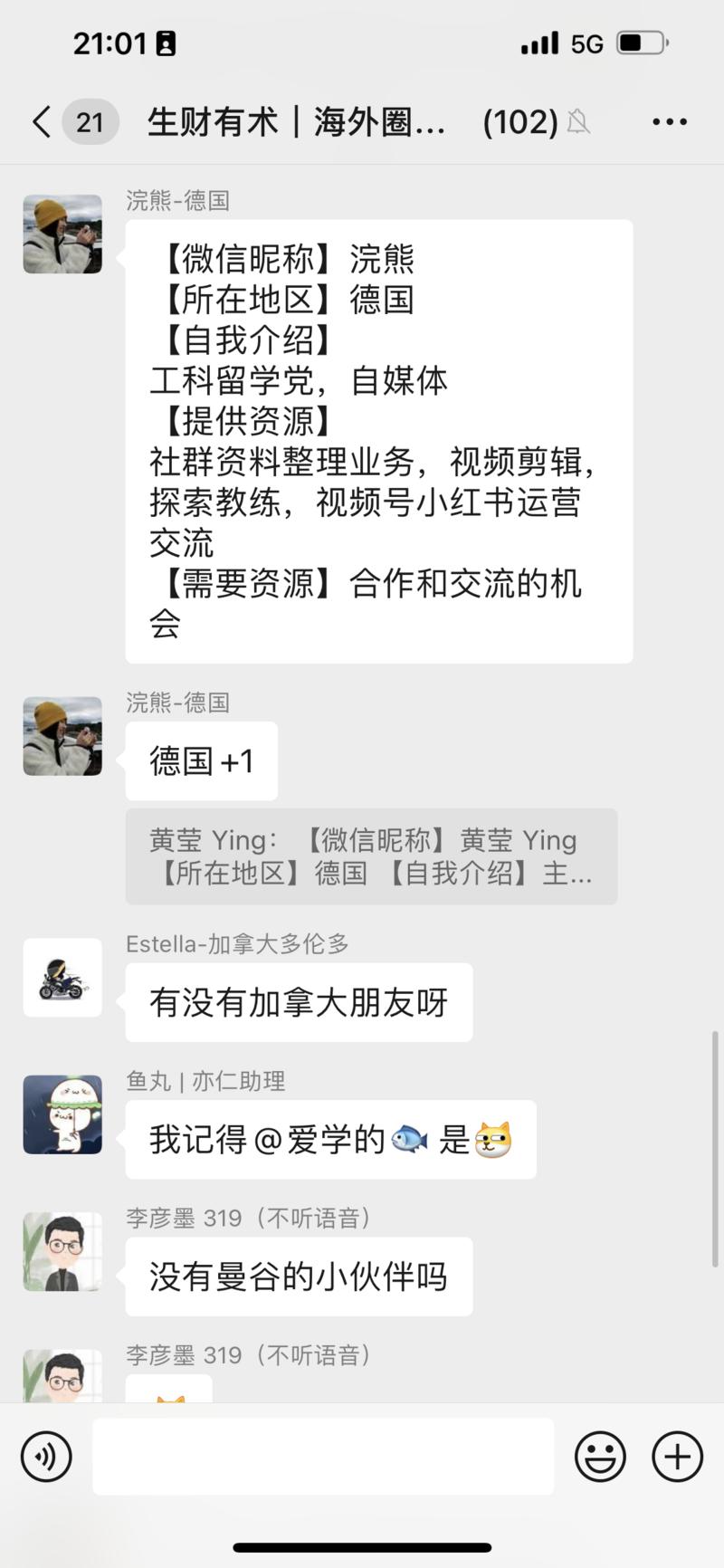Viewport: 724px width, 1568px height.
Task: Tap the 有没有加拿大朋友呀 message bubble
Action: [299, 1002]
